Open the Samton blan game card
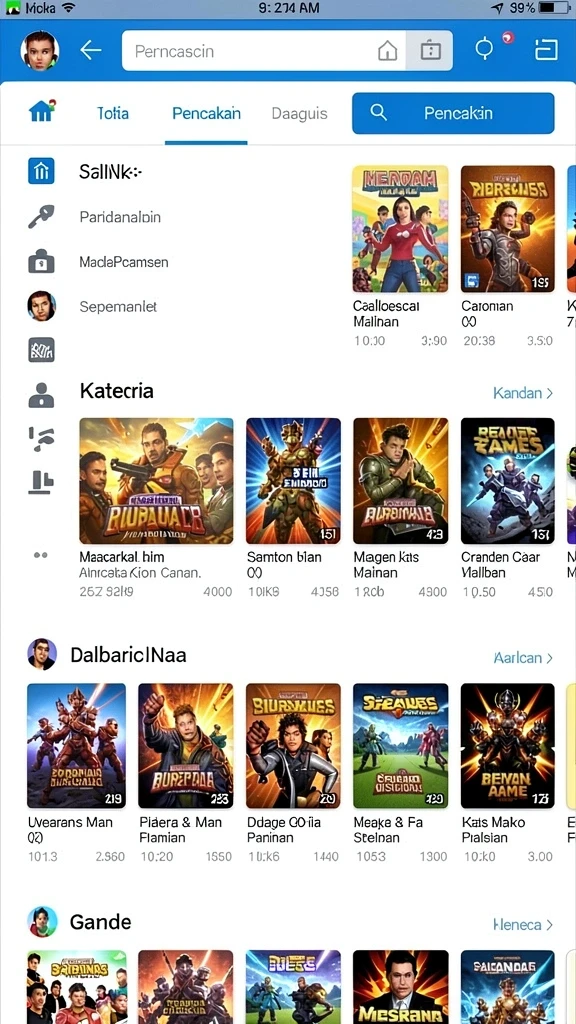The height and width of the screenshot is (1024, 576). click(x=293, y=508)
